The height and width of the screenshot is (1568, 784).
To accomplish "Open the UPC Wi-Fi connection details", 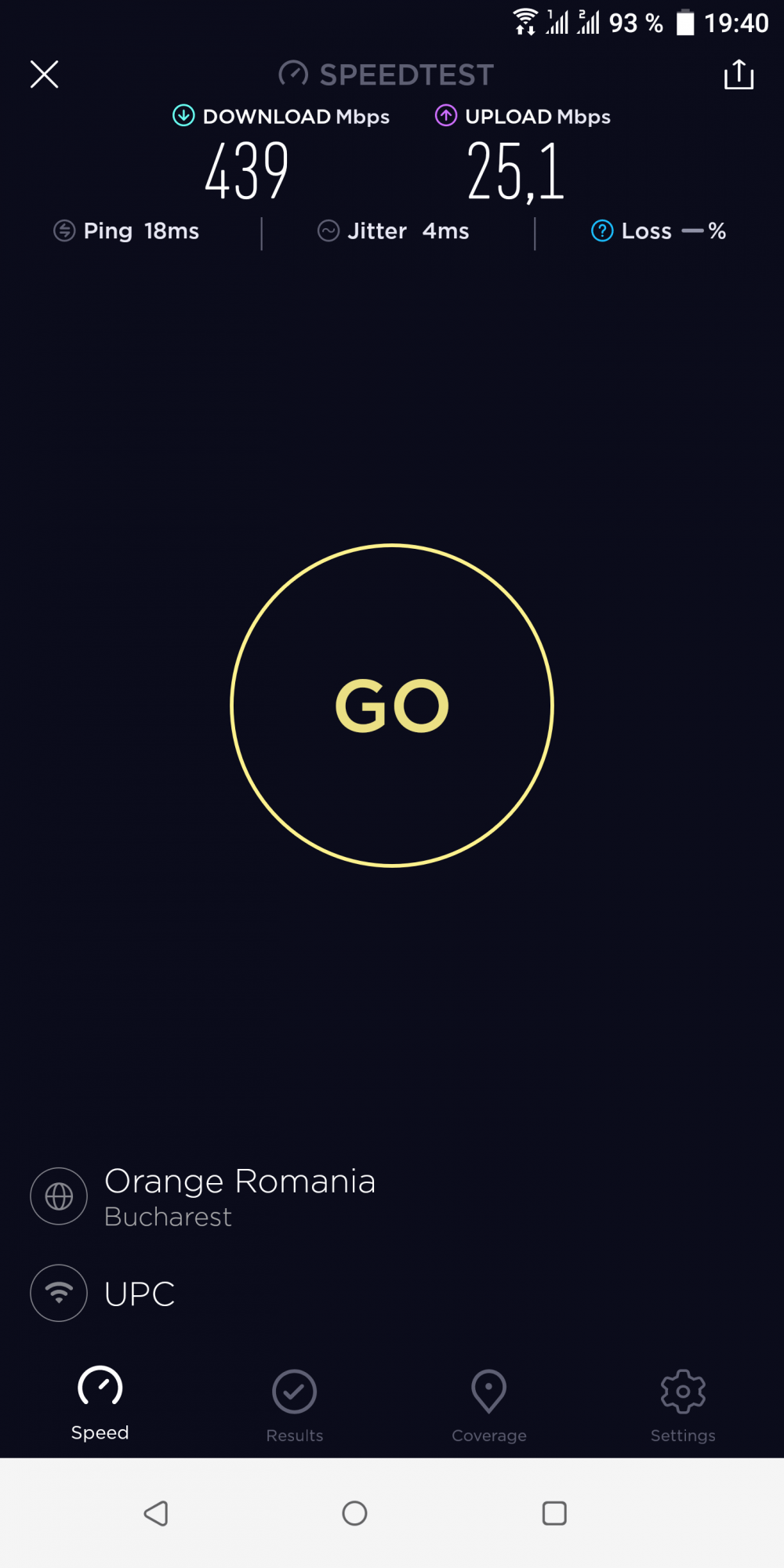I will click(x=103, y=1294).
